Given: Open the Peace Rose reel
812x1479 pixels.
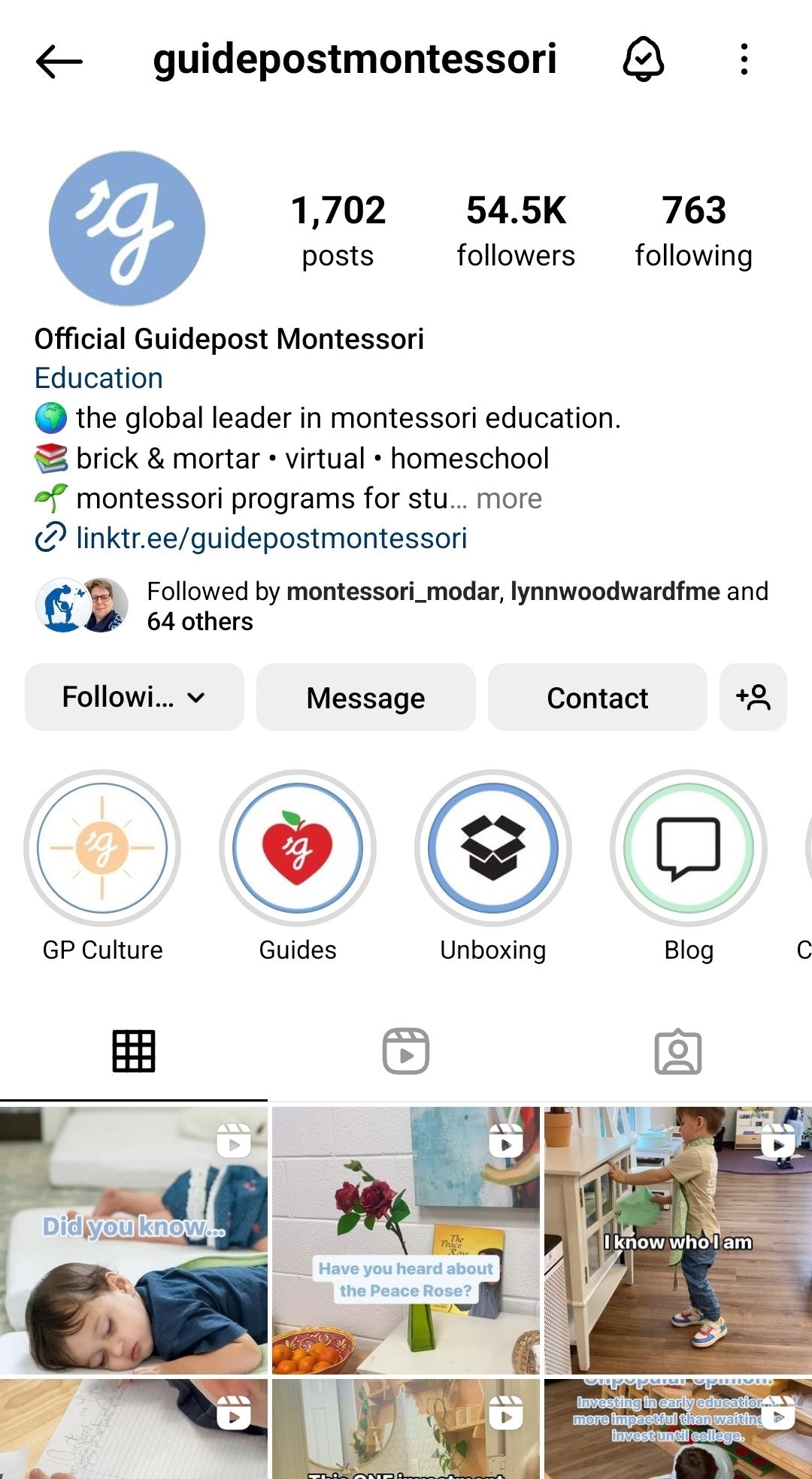Looking at the screenshot, I should tap(406, 1239).
